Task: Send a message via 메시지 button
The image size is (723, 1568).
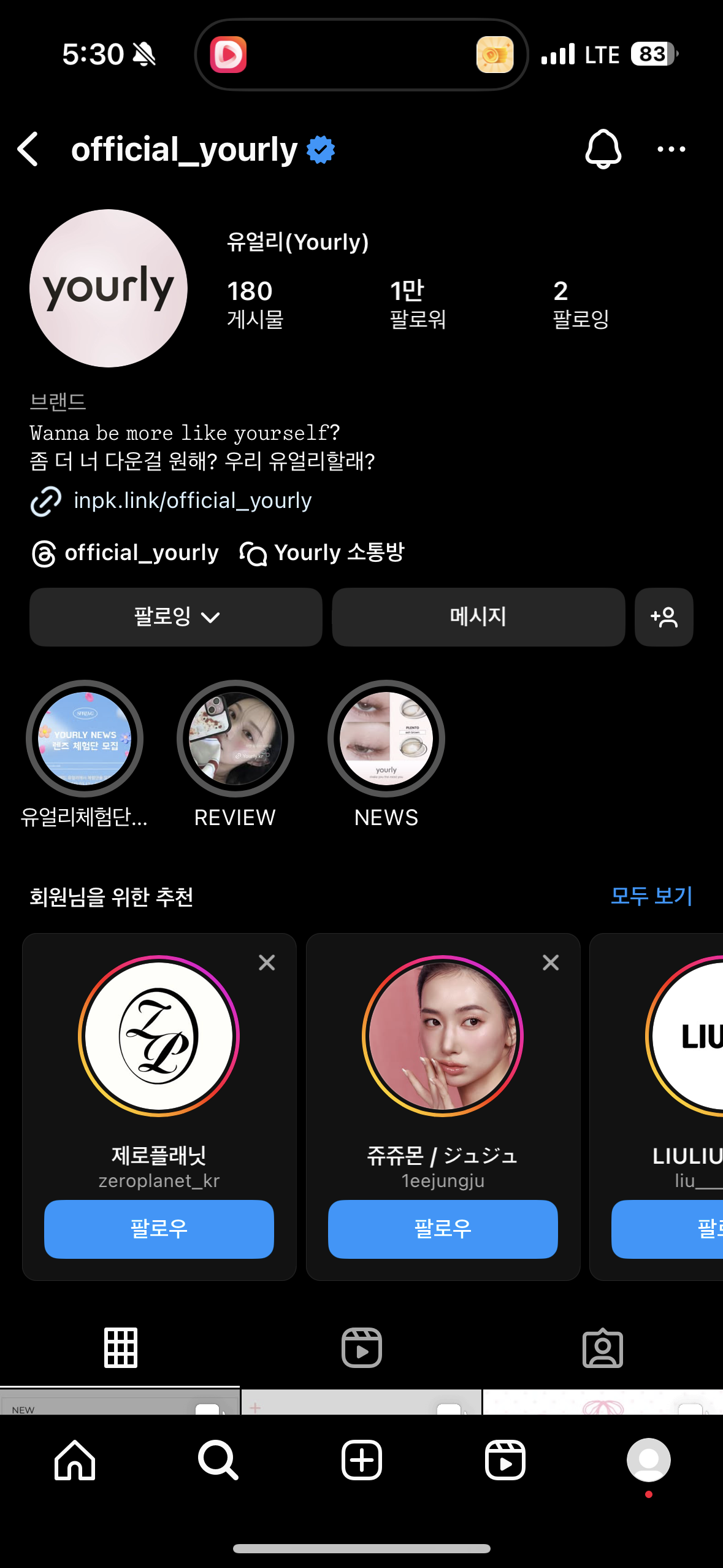Action: [x=478, y=617]
